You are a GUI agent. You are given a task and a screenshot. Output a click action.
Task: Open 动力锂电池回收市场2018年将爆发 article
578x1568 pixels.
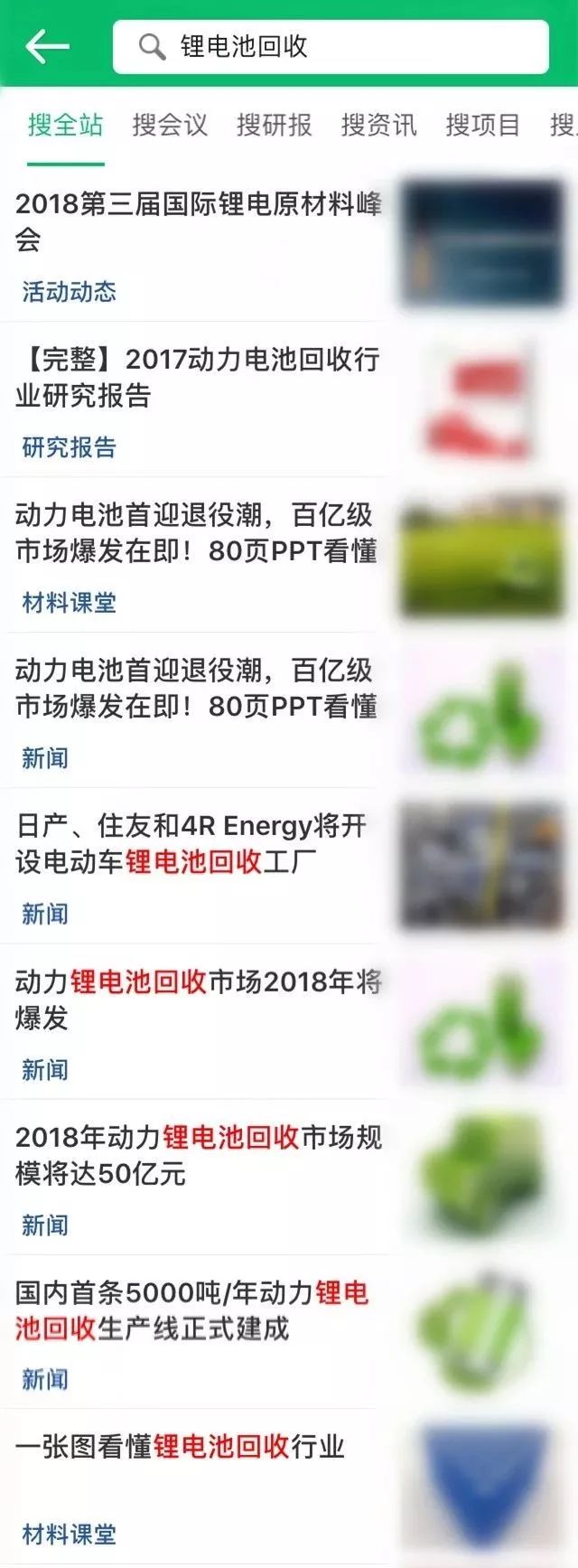tap(199, 1000)
